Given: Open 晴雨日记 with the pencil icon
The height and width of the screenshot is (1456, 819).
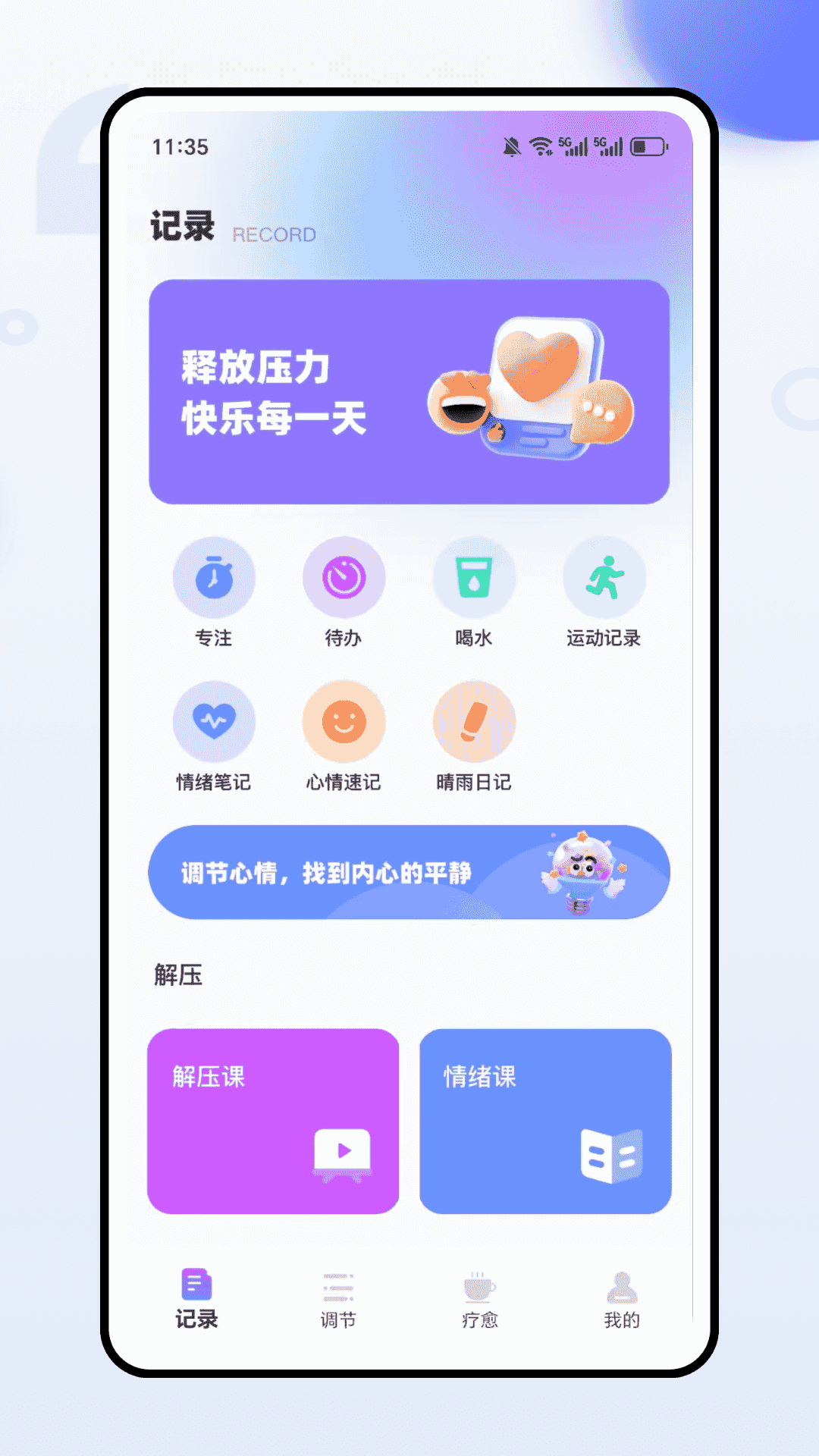Looking at the screenshot, I should [474, 721].
